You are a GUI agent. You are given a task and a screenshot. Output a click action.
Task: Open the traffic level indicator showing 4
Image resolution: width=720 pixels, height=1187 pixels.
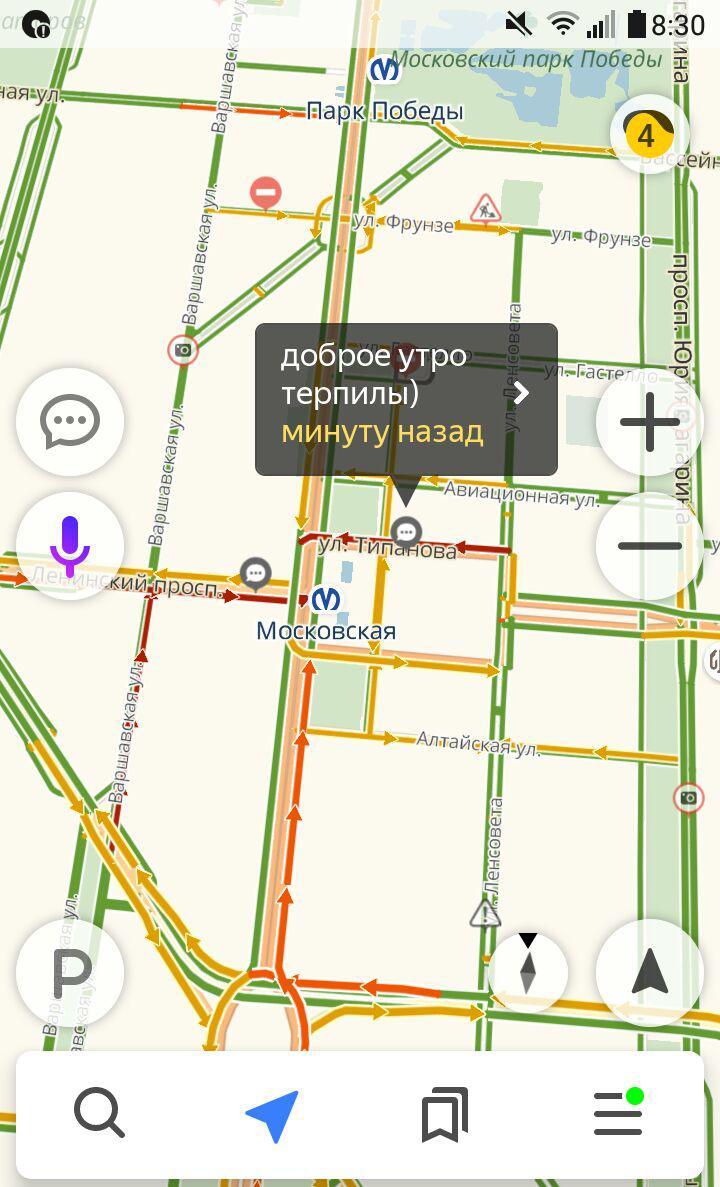[648, 135]
